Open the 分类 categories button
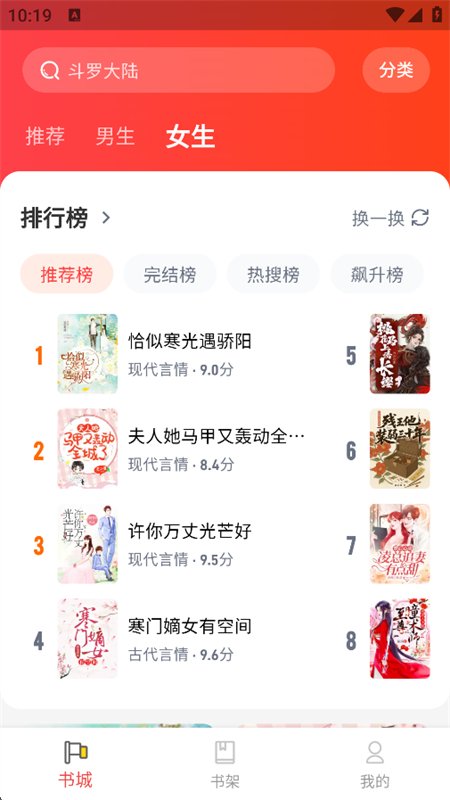Screen dimensions: 450x800 pos(396,70)
